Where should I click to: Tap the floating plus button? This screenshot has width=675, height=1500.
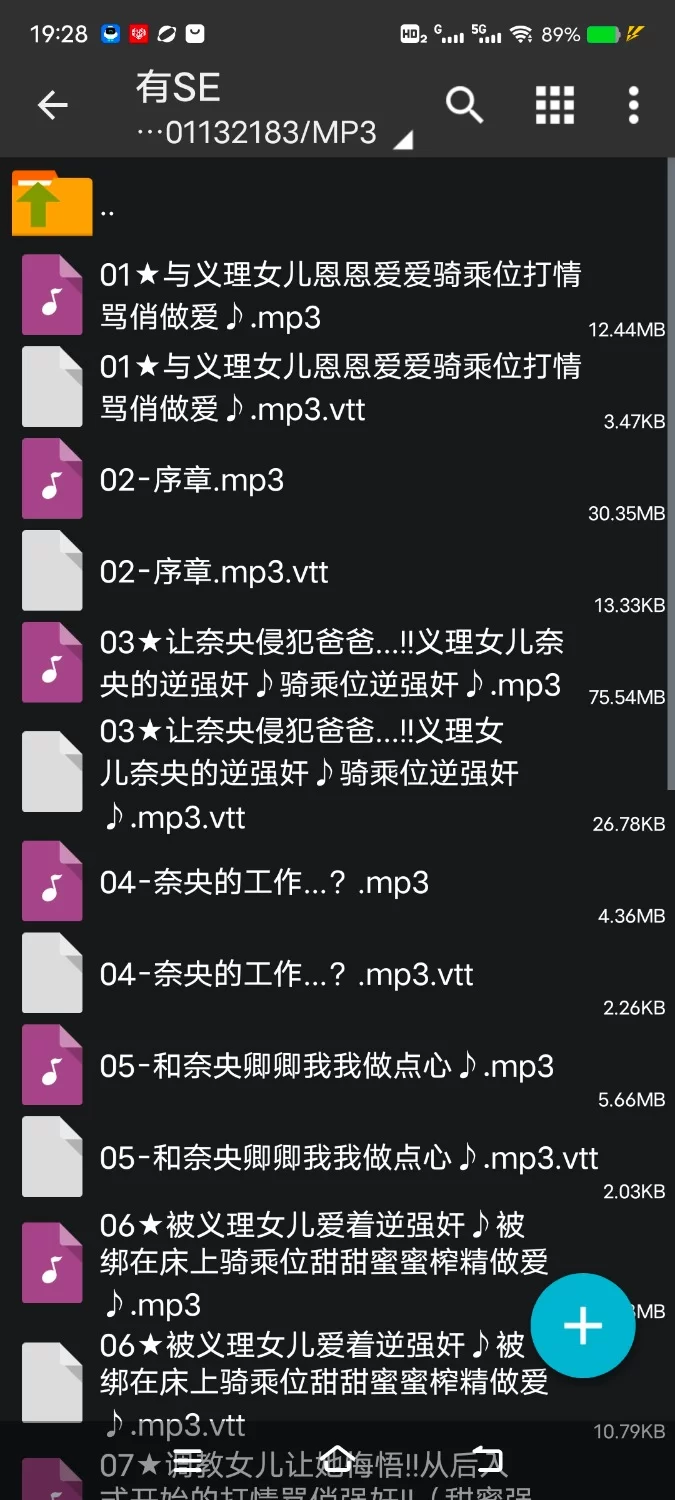coord(583,1326)
